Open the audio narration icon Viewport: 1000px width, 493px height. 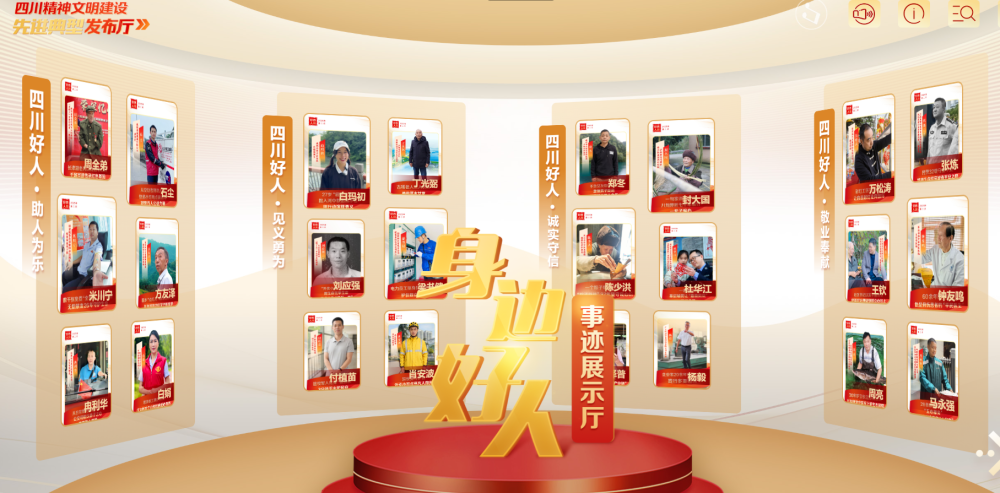tap(862, 13)
